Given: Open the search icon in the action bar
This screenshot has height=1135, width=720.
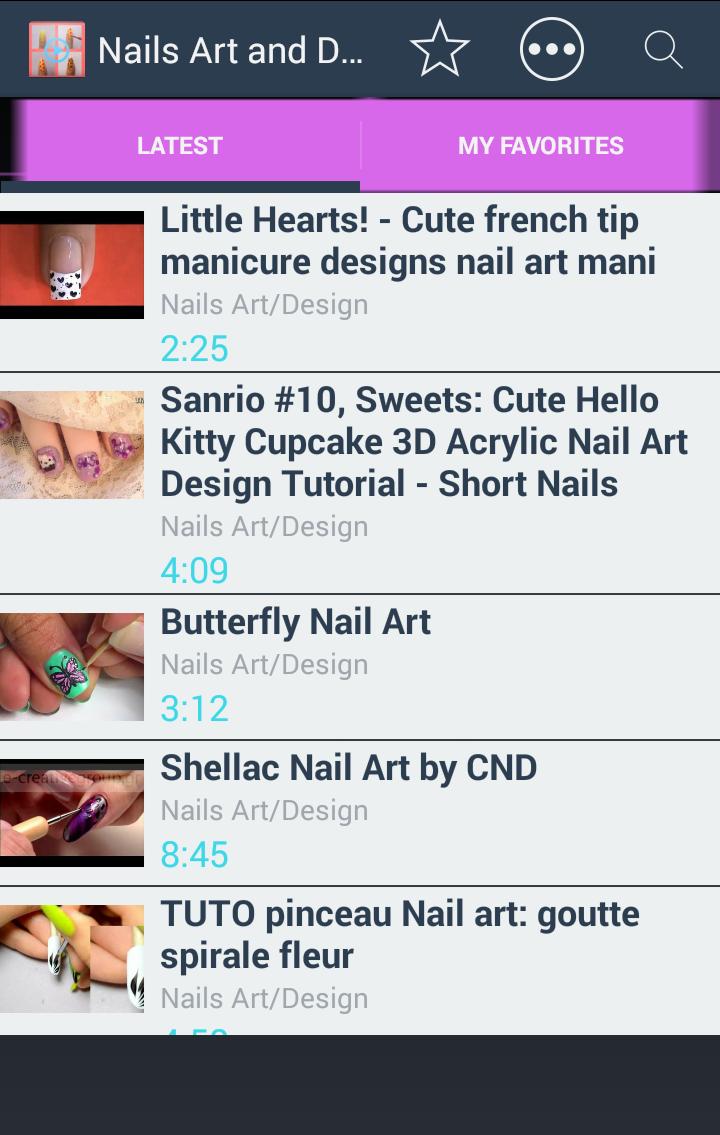Looking at the screenshot, I should tap(663, 48).
